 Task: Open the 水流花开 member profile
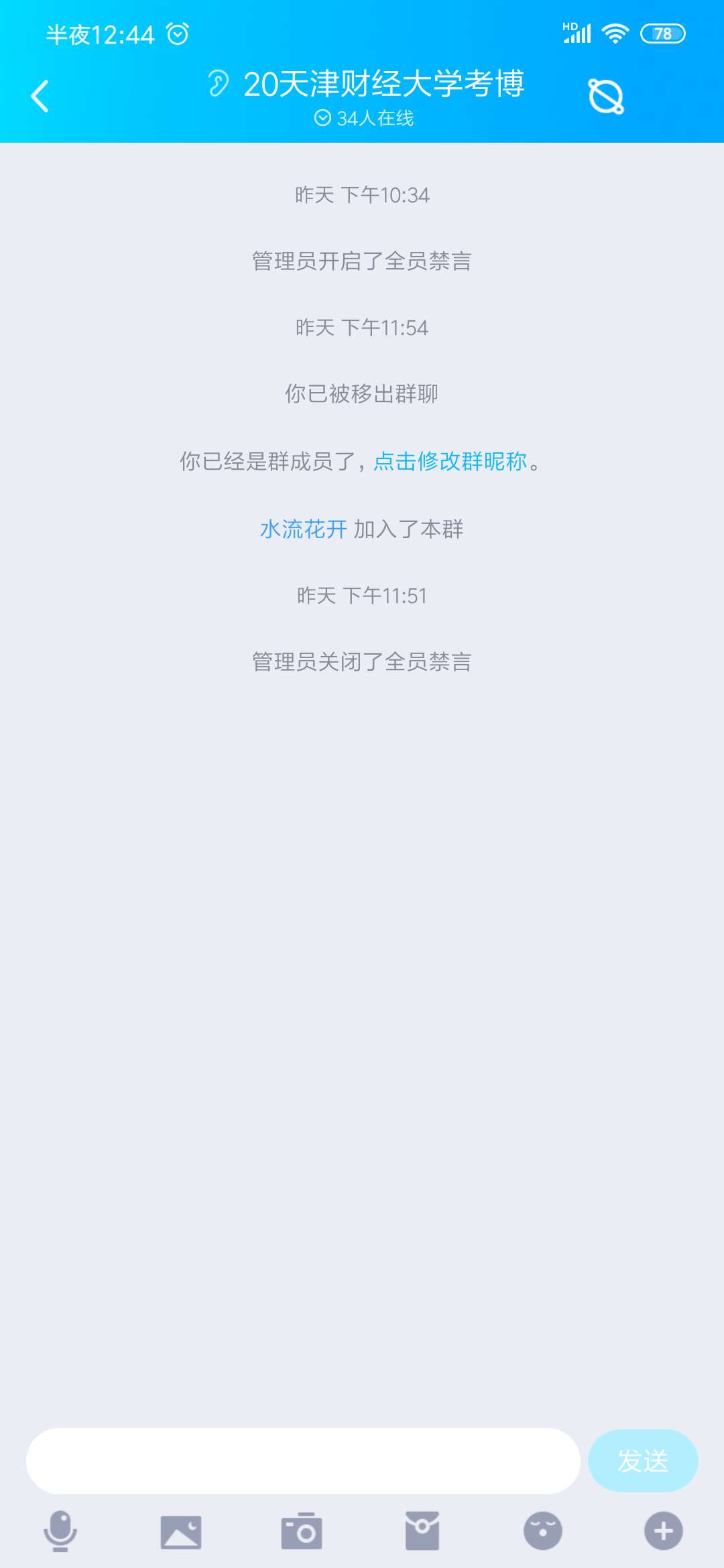click(303, 529)
